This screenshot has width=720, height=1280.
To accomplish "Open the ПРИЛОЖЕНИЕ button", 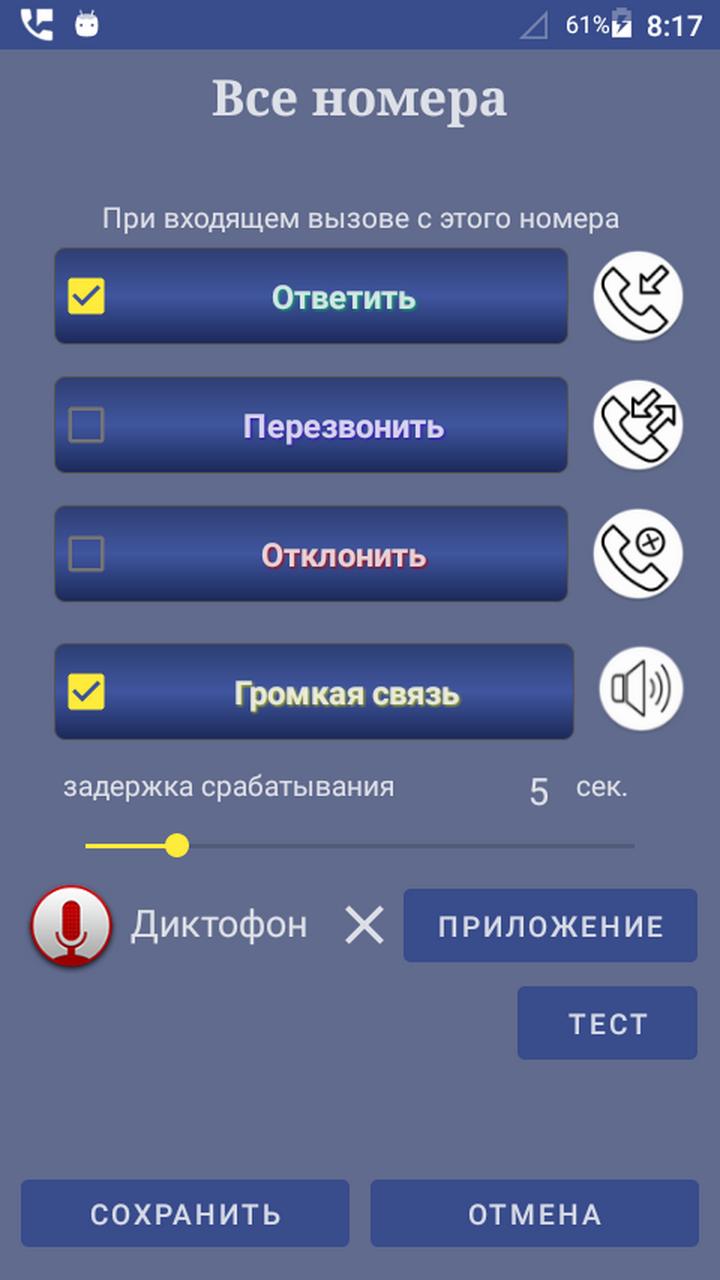I will [x=550, y=926].
